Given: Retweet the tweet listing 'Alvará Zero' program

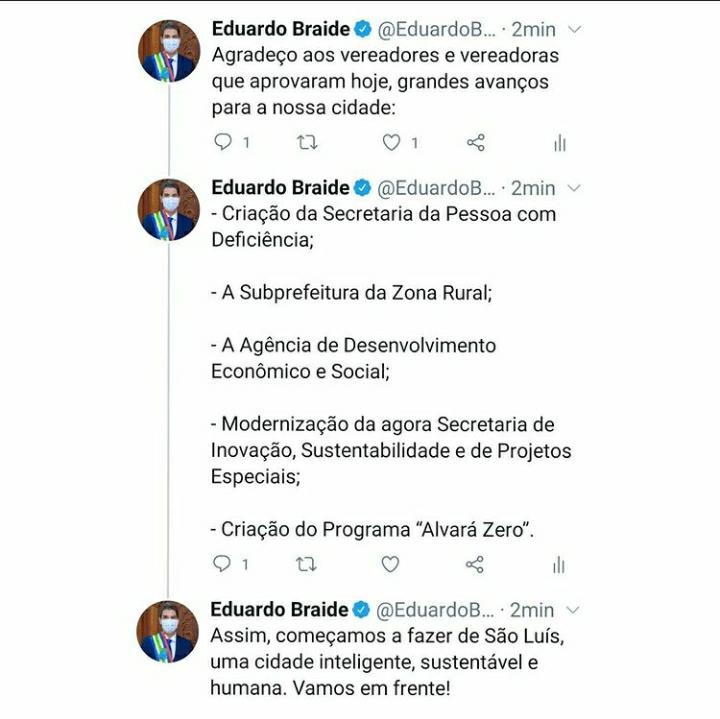Looking at the screenshot, I should tap(307, 564).
